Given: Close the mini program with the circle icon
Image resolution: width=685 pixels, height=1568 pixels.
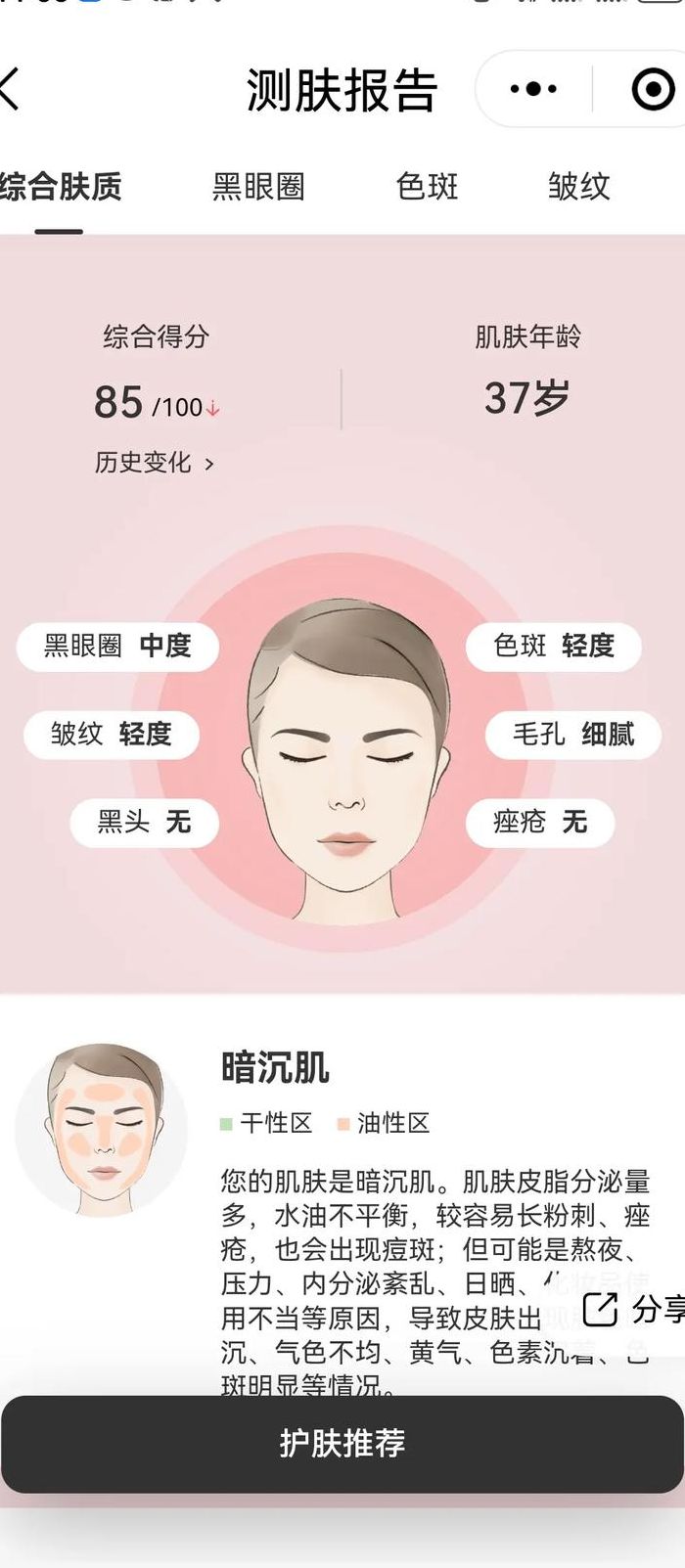Looking at the screenshot, I should click(653, 89).
